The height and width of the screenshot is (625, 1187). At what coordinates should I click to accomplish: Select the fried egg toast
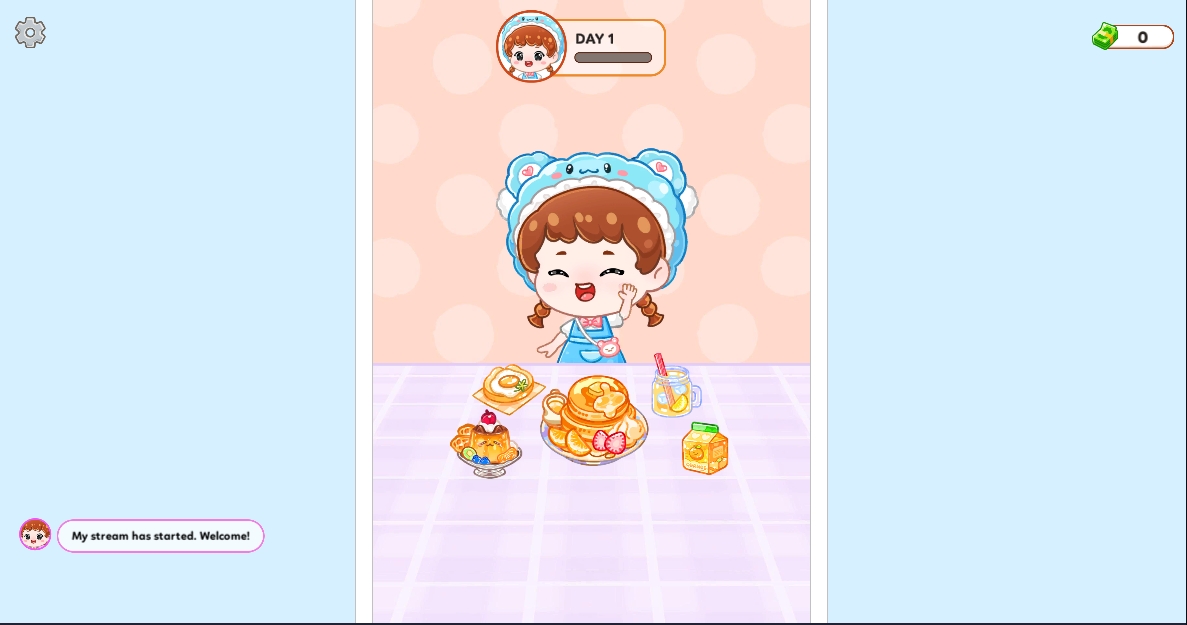tap(508, 388)
